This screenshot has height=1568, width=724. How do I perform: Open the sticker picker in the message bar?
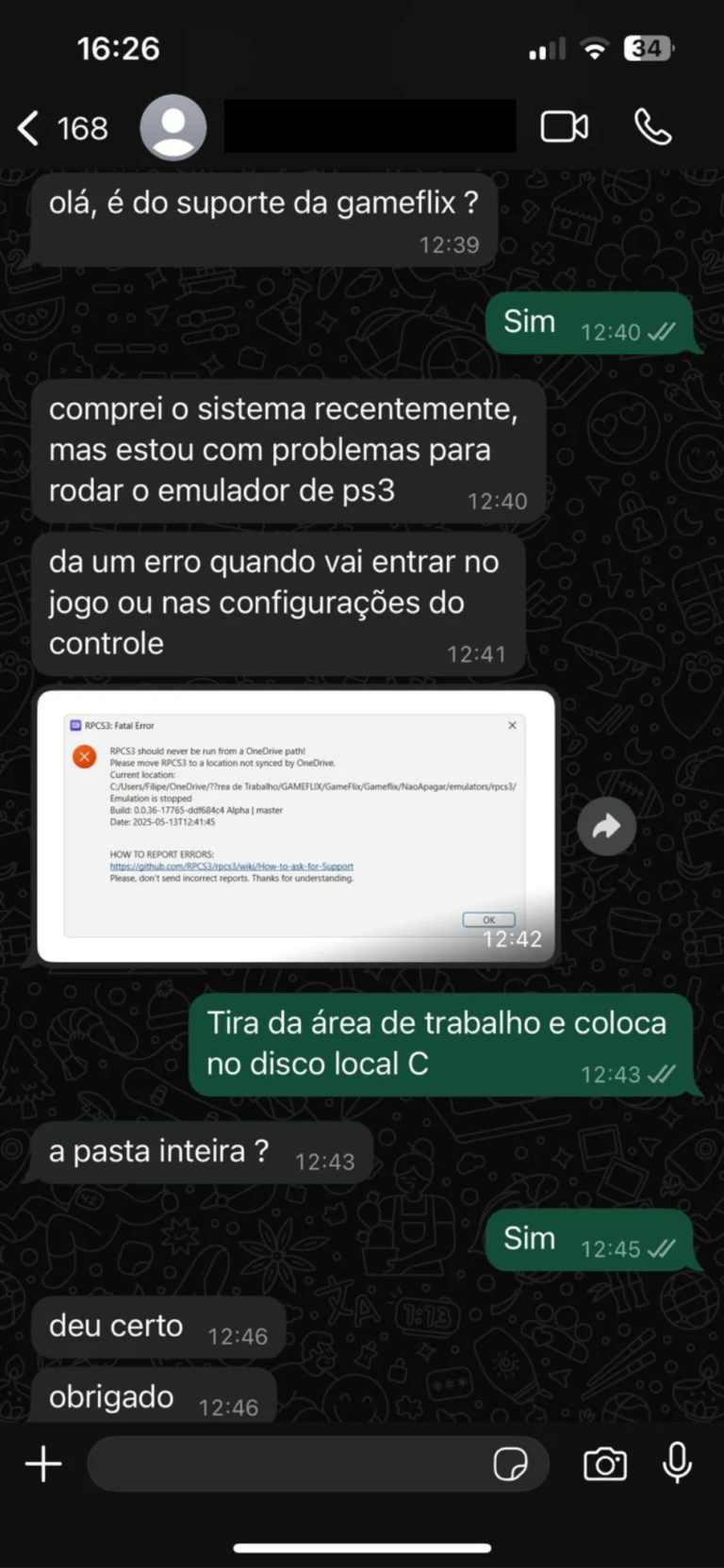[510, 1463]
